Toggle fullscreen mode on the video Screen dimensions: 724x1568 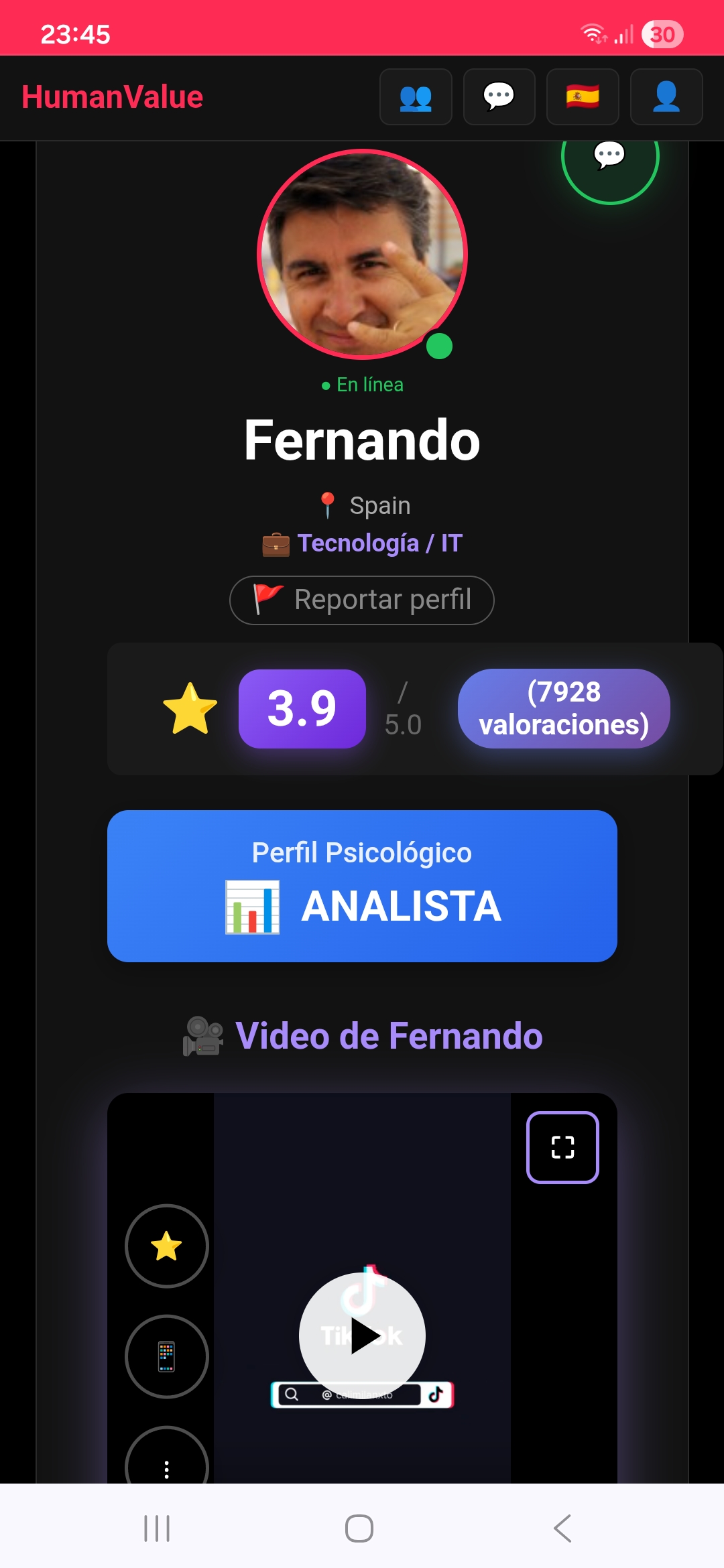click(563, 1147)
